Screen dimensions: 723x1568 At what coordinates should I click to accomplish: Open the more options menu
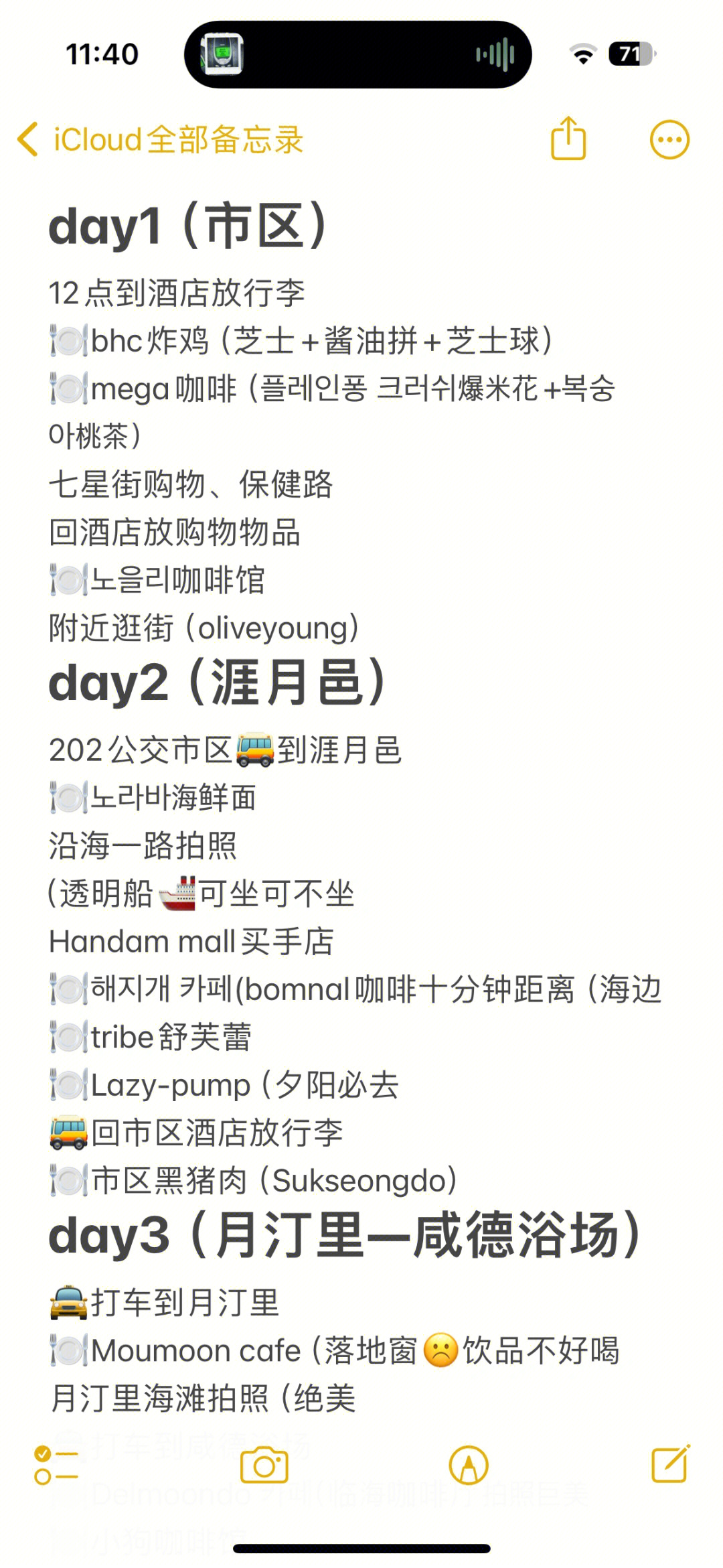click(x=669, y=140)
